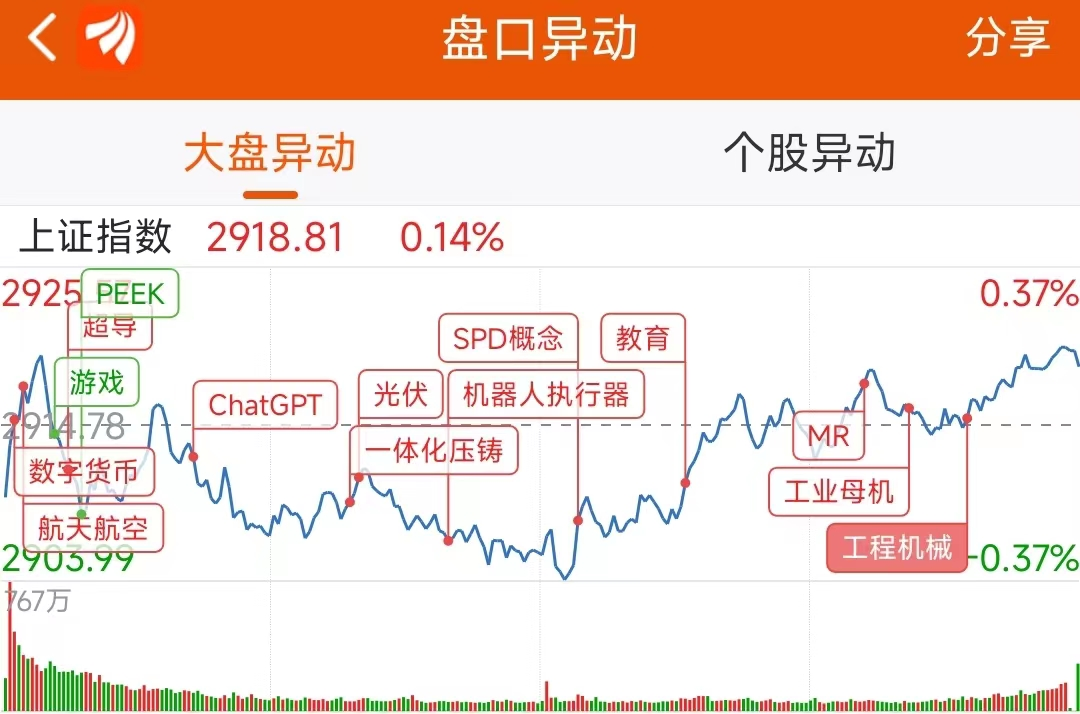Open the 机器人执行器 label
This screenshot has width=1080, height=714.
coord(546,395)
